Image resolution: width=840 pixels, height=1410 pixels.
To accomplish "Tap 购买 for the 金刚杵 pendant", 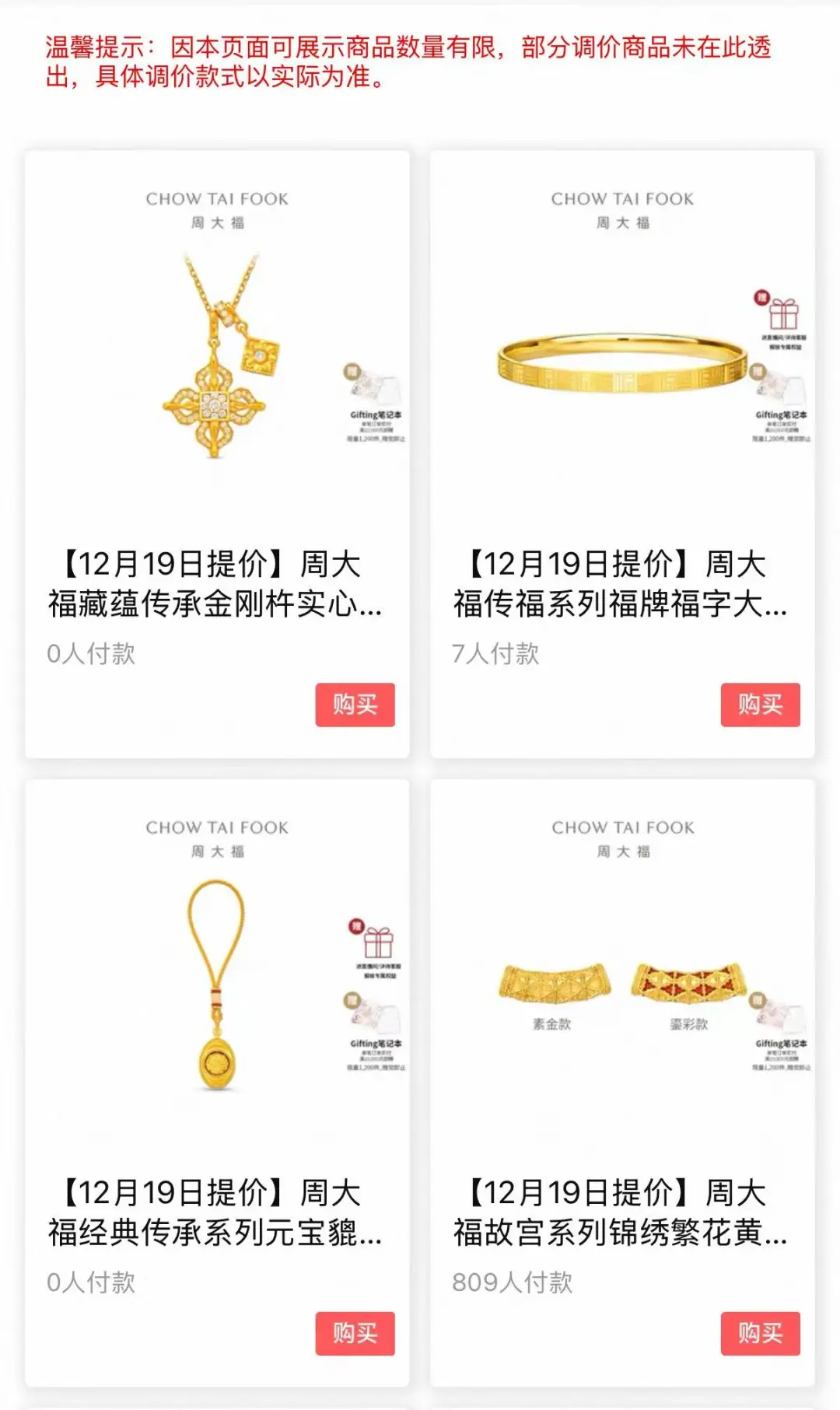I will pyautogui.click(x=355, y=705).
